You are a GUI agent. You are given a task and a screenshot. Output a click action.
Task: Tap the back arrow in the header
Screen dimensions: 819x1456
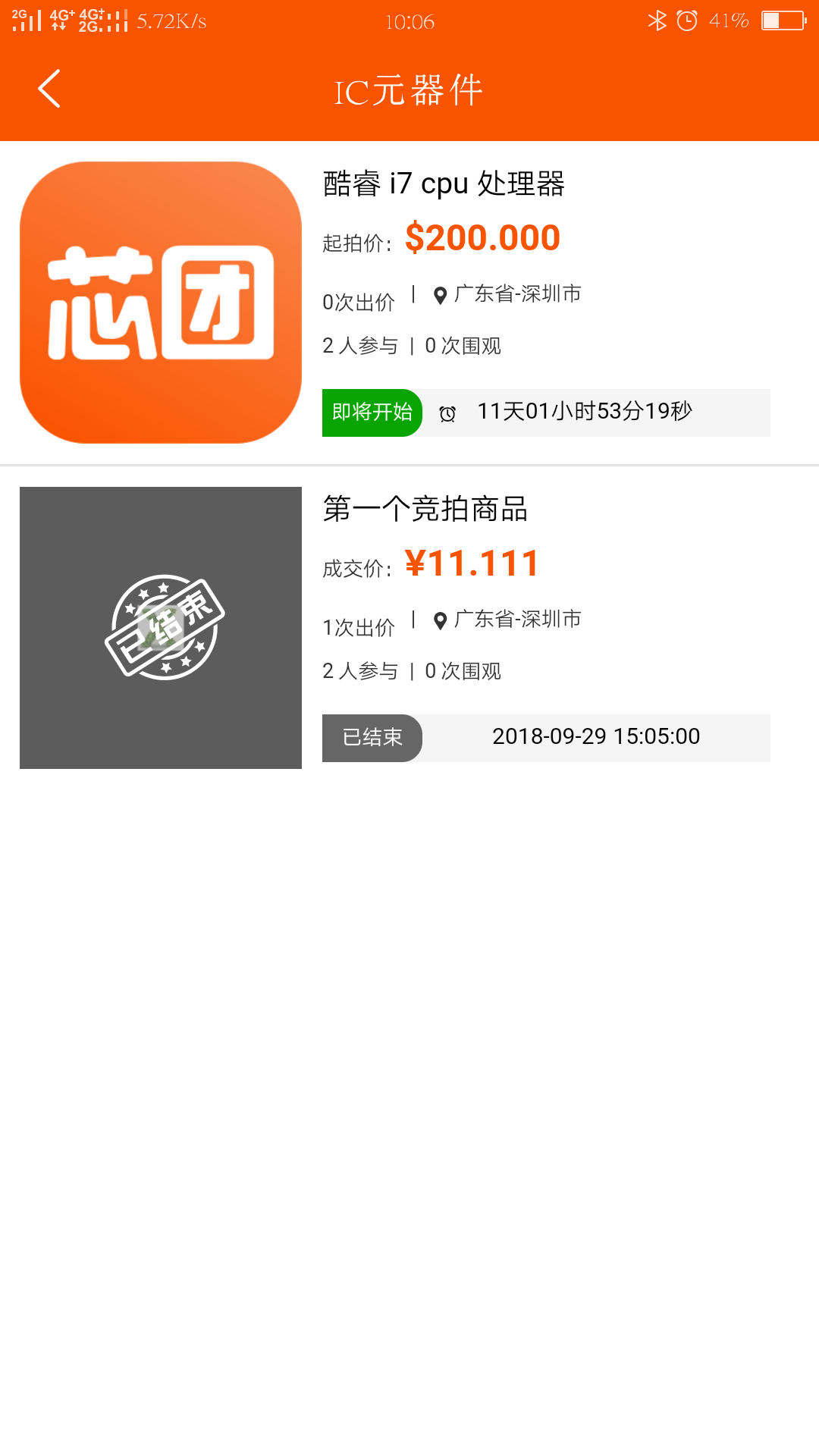(x=49, y=87)
